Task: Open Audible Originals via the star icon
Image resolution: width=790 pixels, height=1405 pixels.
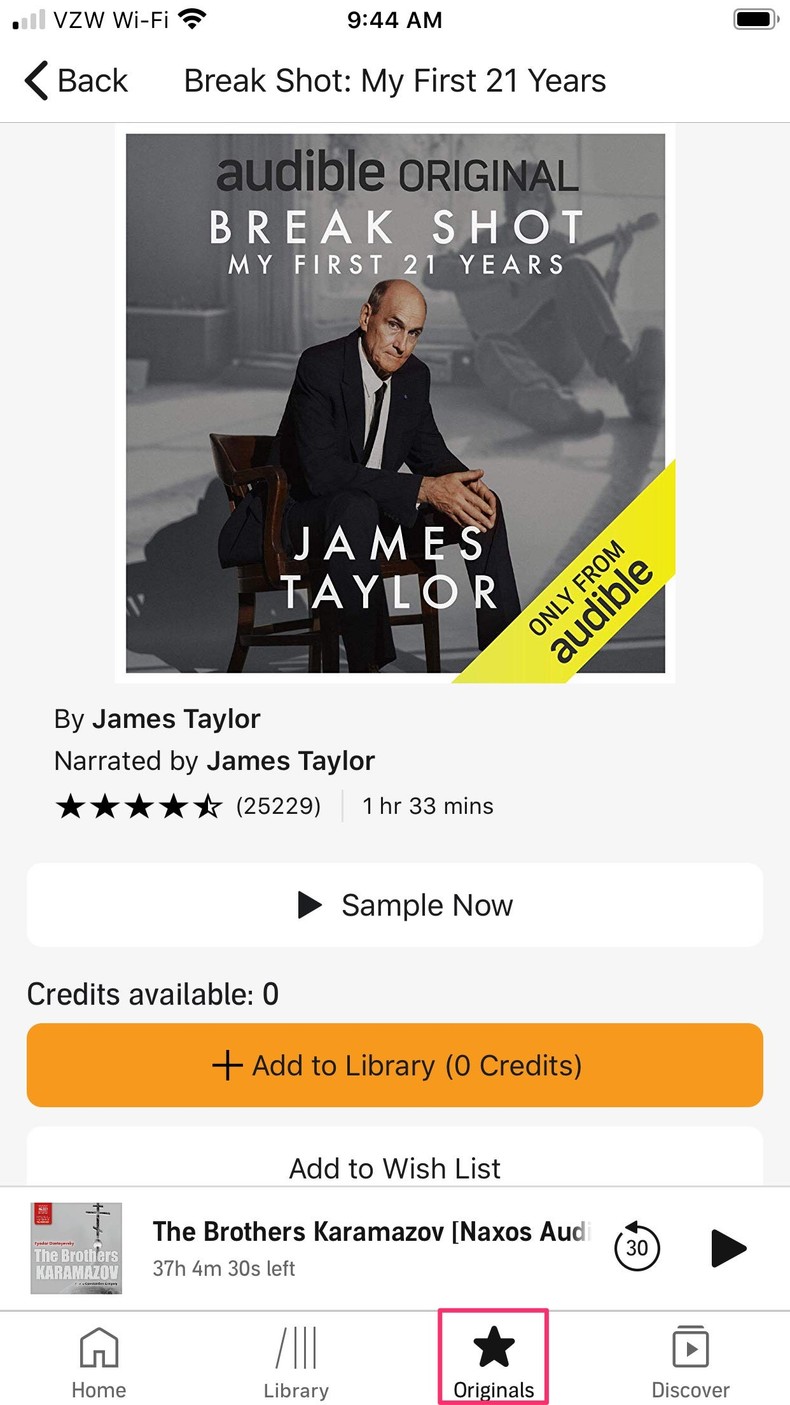Action: (x=493, y=1348)
